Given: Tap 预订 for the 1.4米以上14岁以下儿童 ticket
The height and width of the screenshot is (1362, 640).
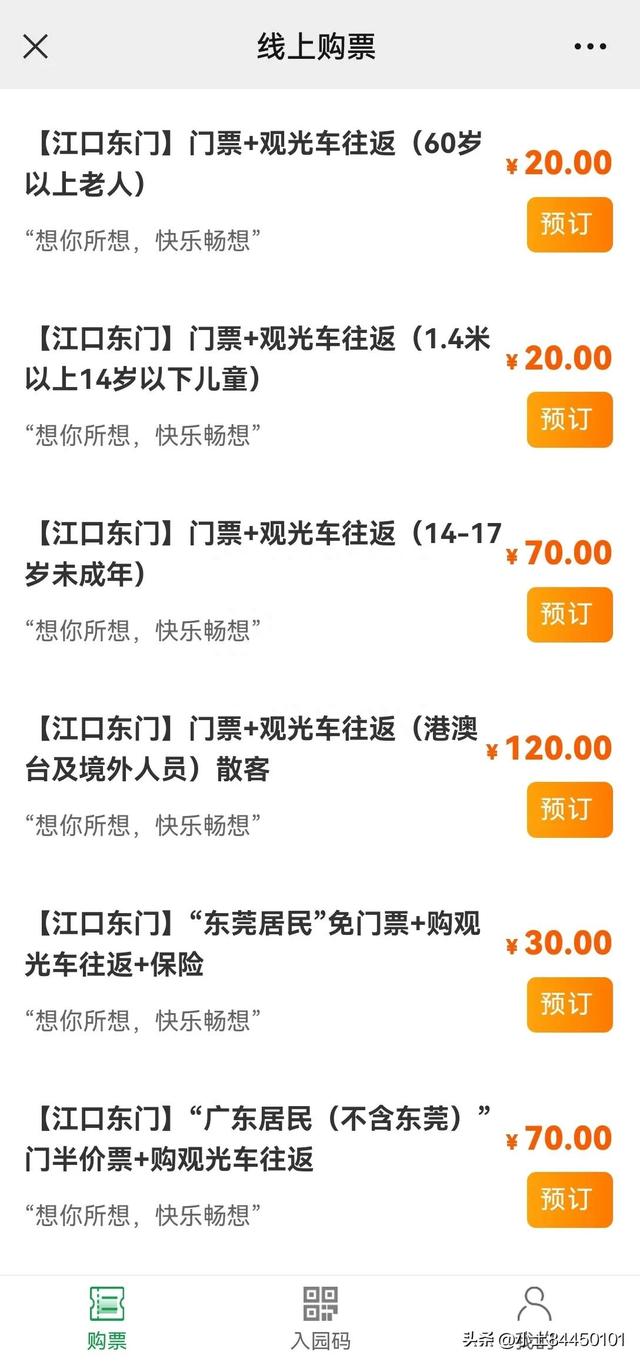Looking at the screenshot, I should click(x=569, y=419).
